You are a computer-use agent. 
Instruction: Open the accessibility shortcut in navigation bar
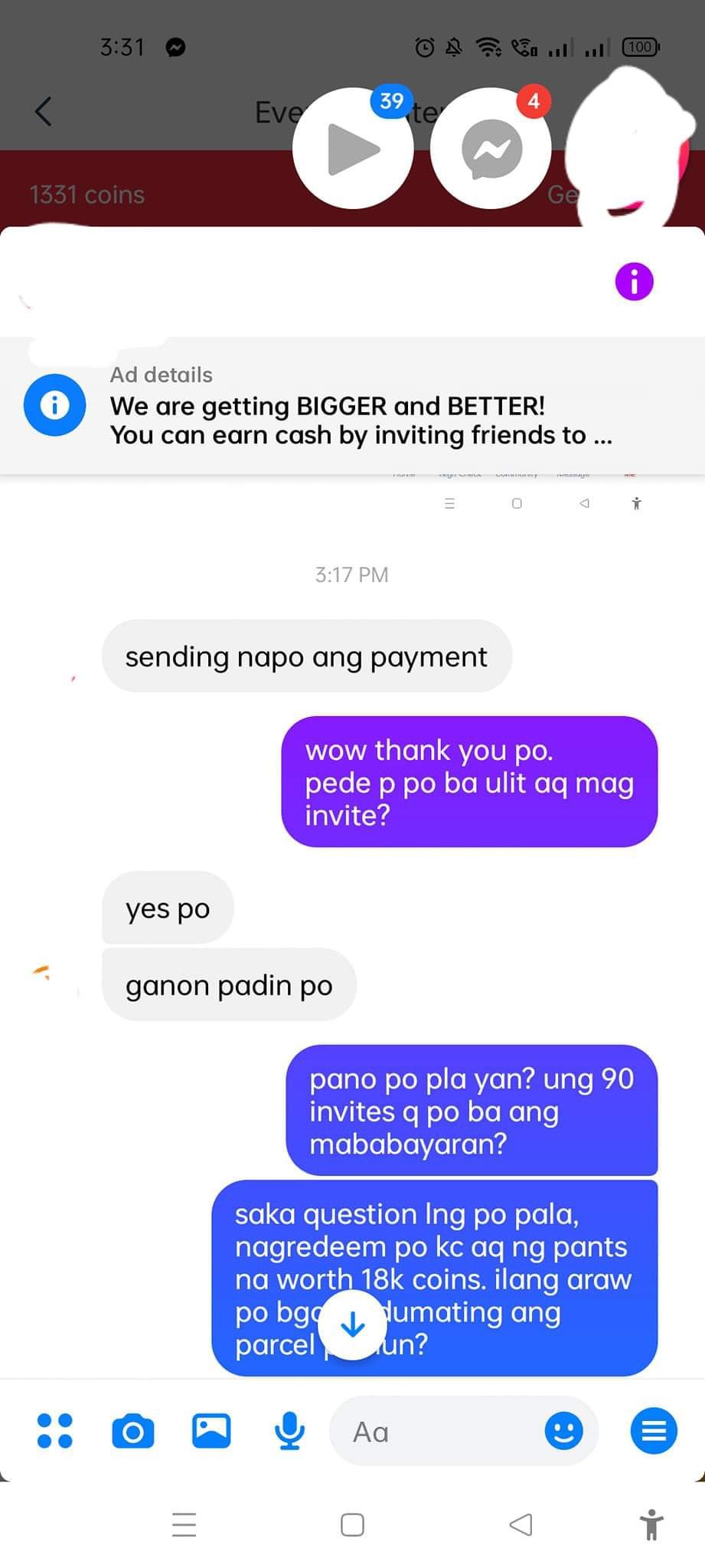(651, 1524)
